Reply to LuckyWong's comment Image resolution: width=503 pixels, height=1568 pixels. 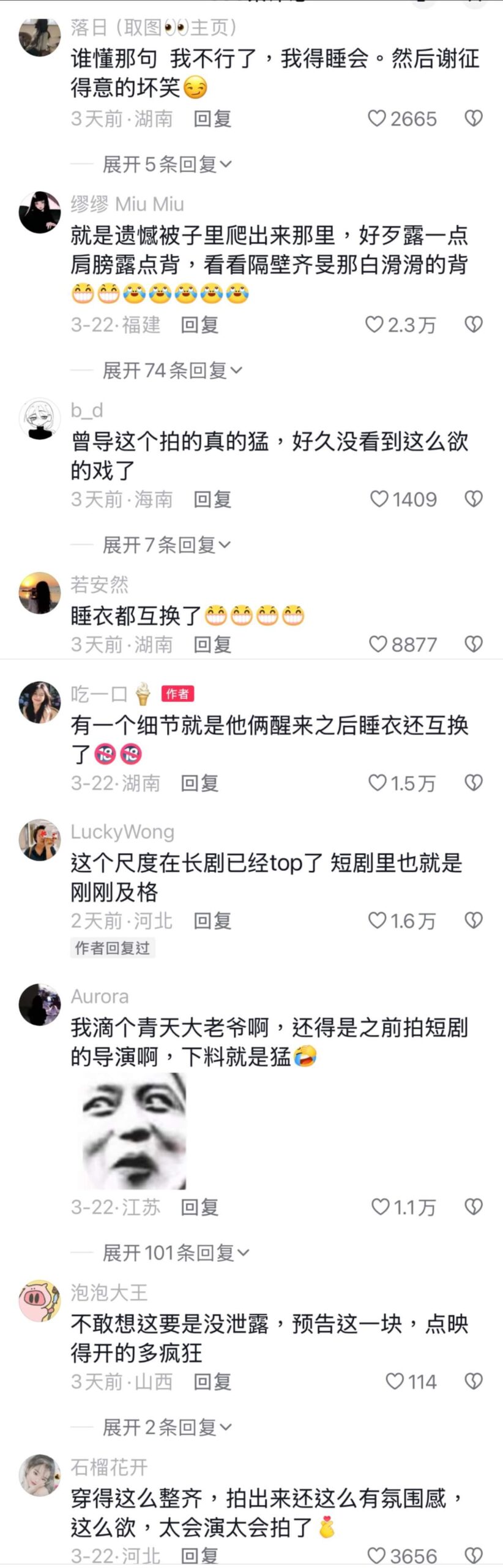coord(212,921)
